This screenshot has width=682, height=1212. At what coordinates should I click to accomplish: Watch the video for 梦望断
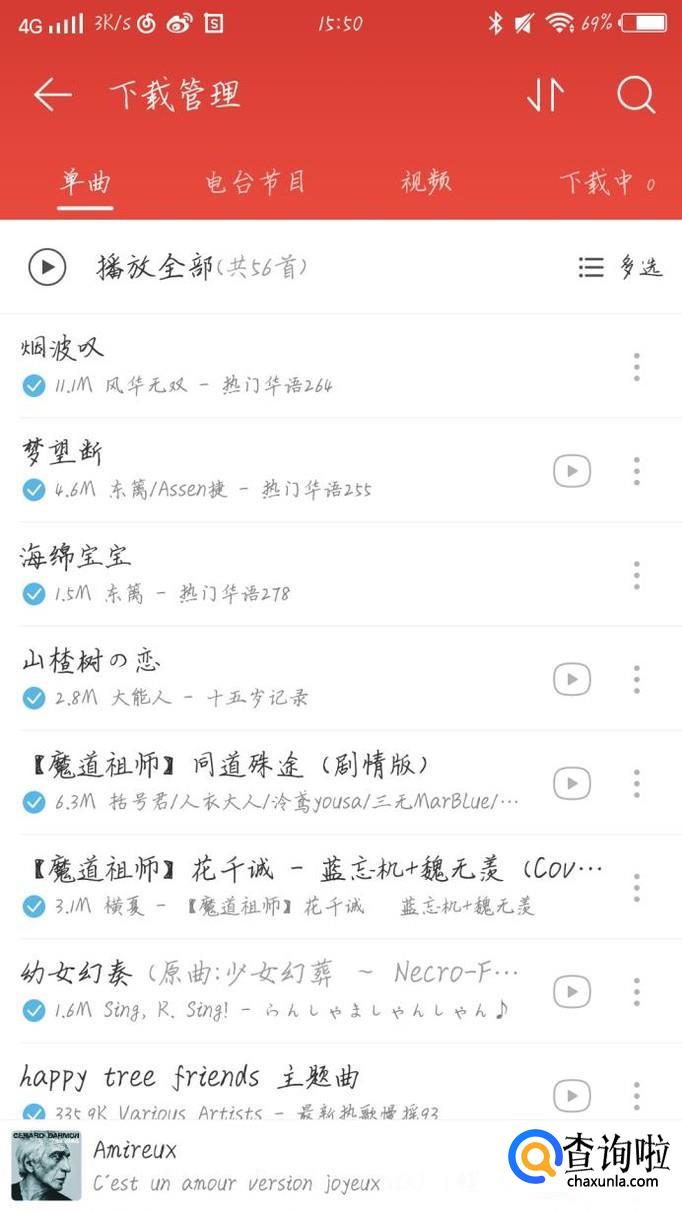click(572, 471)
